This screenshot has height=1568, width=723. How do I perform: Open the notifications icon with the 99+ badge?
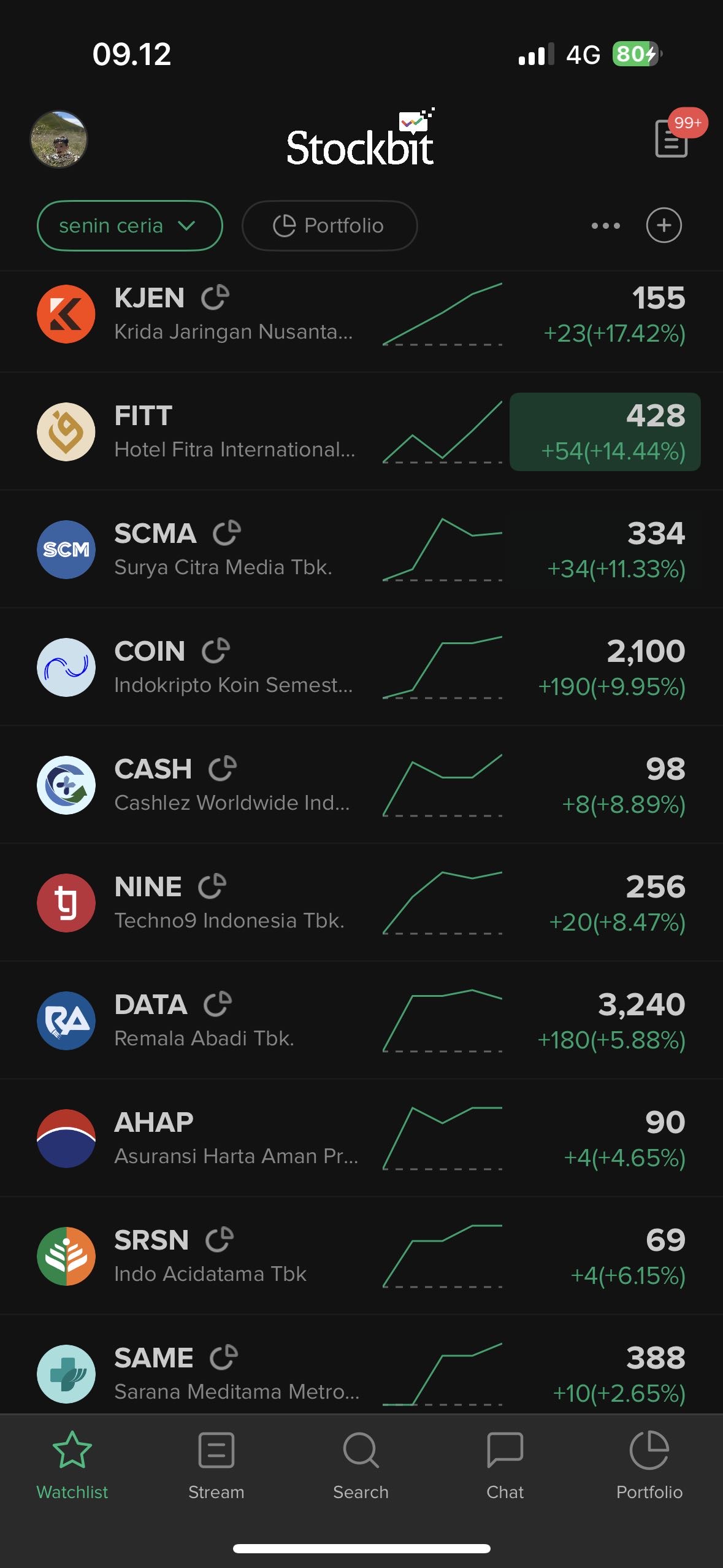coord(672,139)
